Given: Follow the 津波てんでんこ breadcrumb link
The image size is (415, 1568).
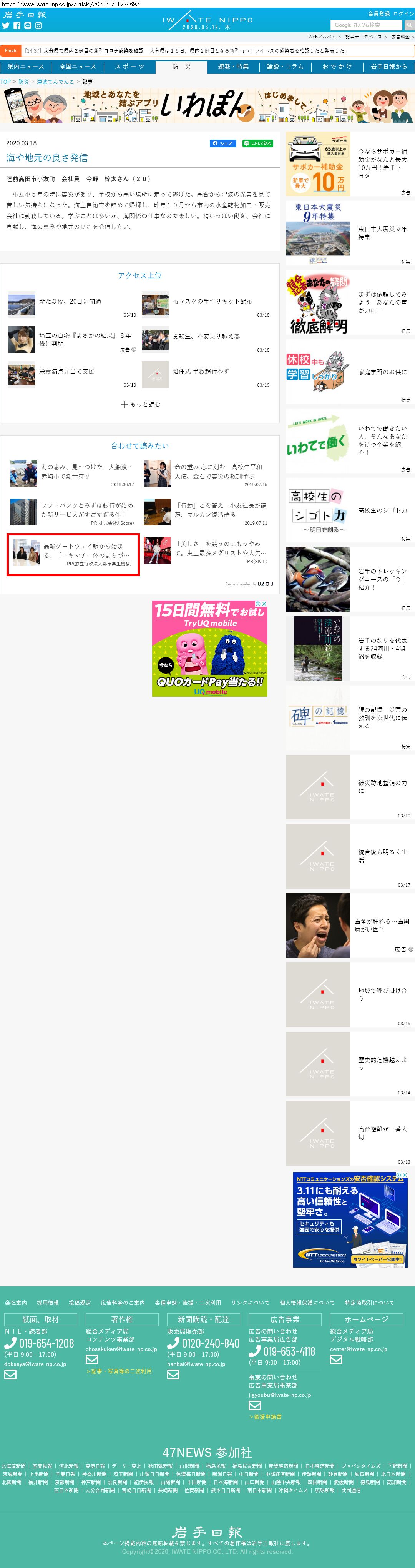Looking at the screenshot, I should click(x=55, y=82).
